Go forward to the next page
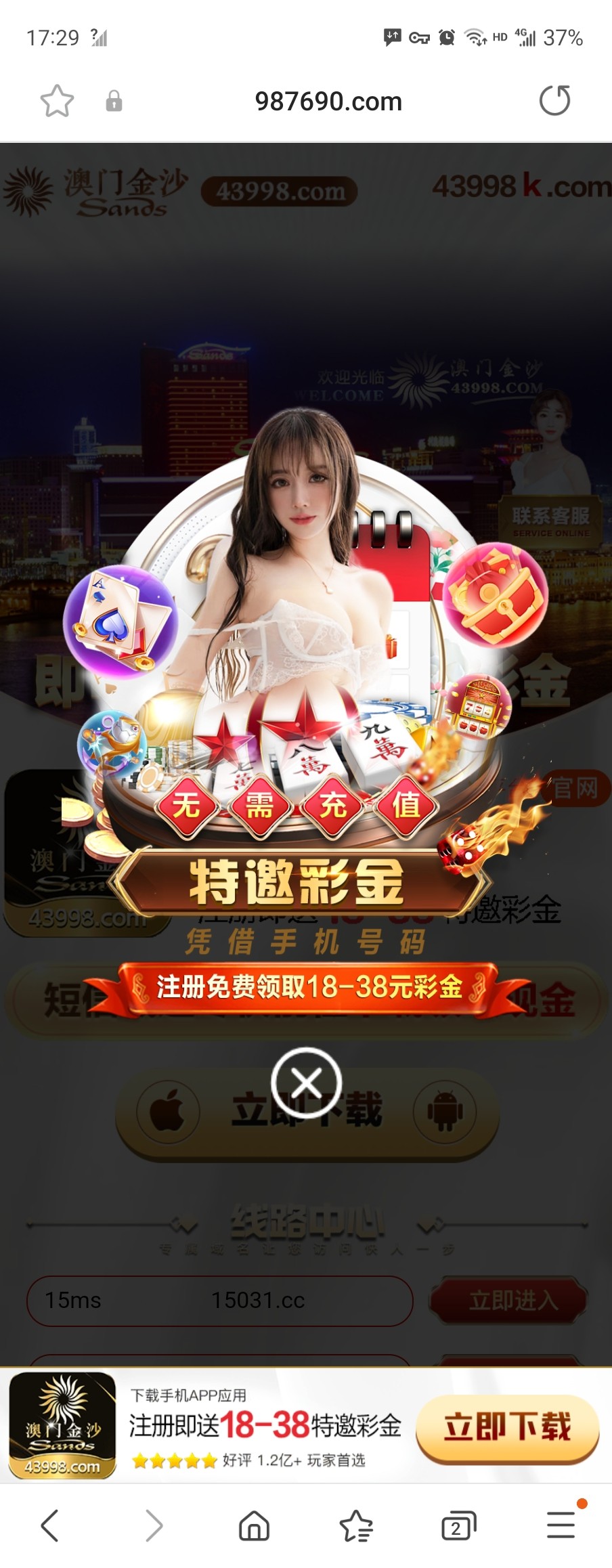Image resolution: width=612 pixels, height=1568 pixels. 154,1527
